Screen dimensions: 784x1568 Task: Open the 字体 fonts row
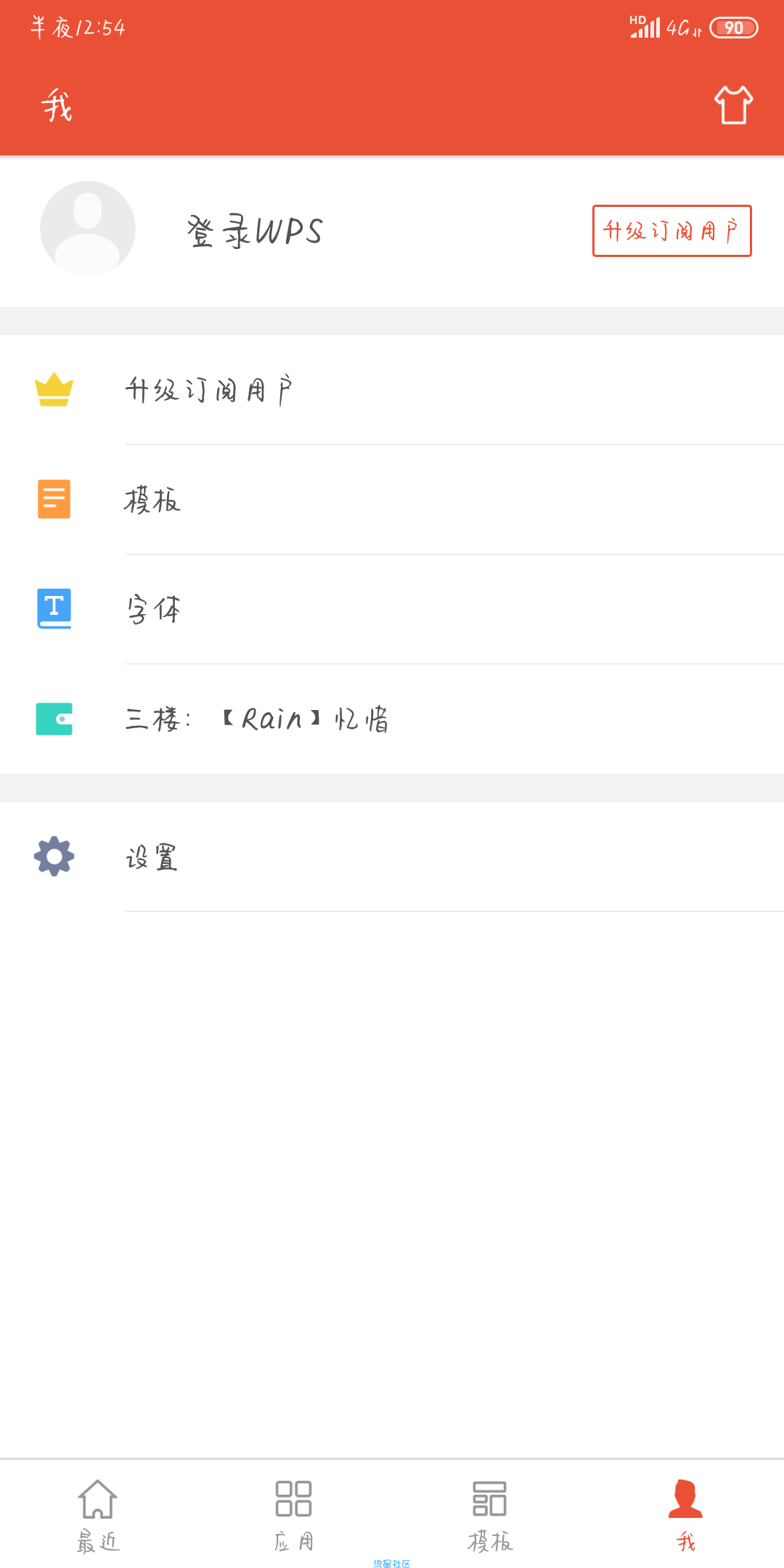[392, 610]
